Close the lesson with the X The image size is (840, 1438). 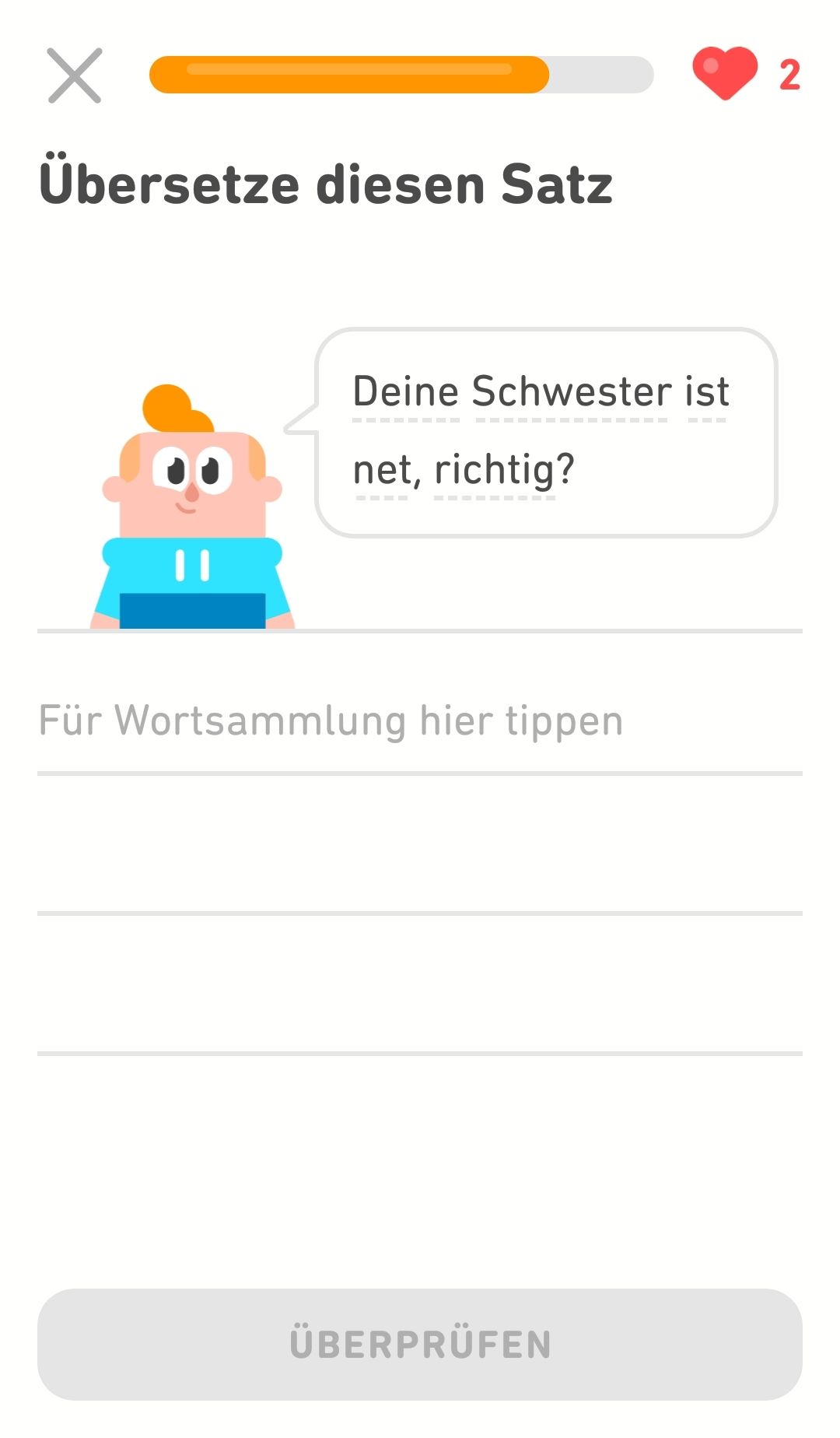point(75,75)
